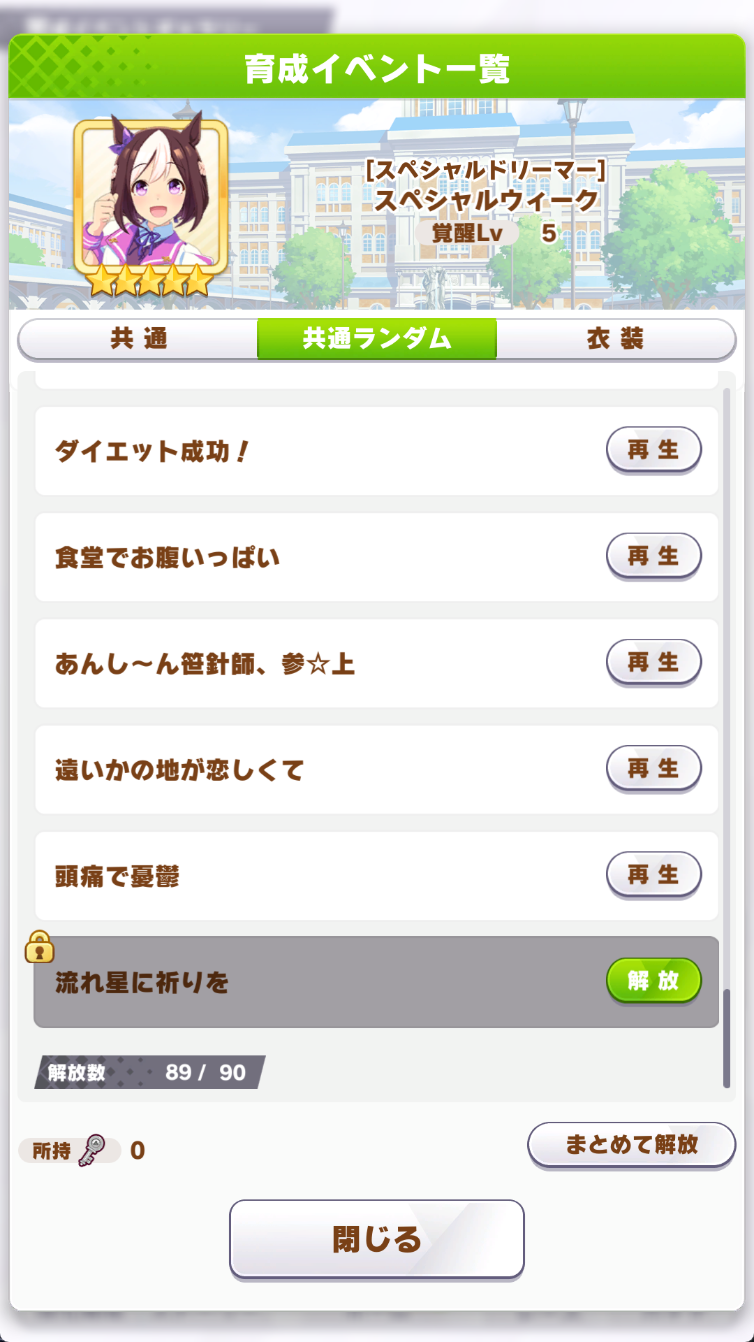Replay the ダイエット成功！ event
Screen dimensions: 754x1342
[x=654, y=450]
